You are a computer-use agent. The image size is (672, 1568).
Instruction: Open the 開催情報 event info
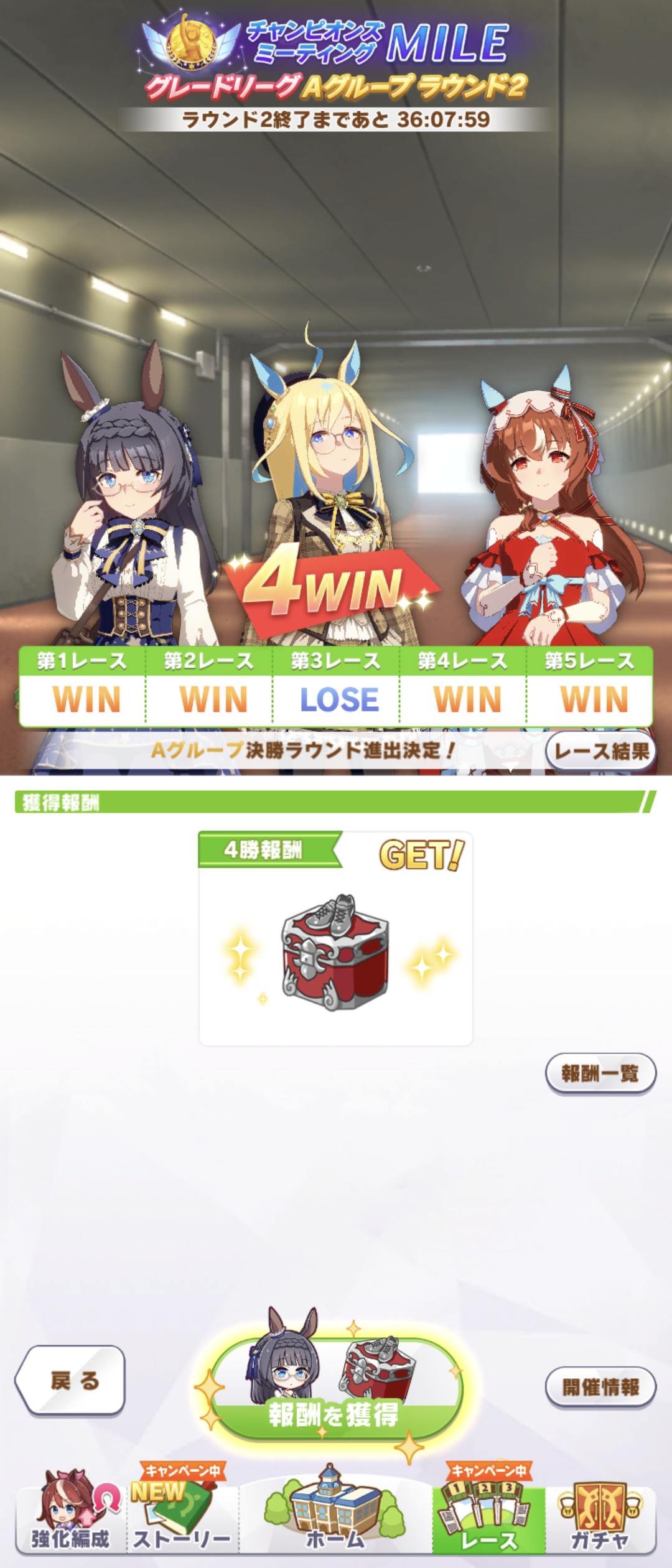coord(600,1387)
